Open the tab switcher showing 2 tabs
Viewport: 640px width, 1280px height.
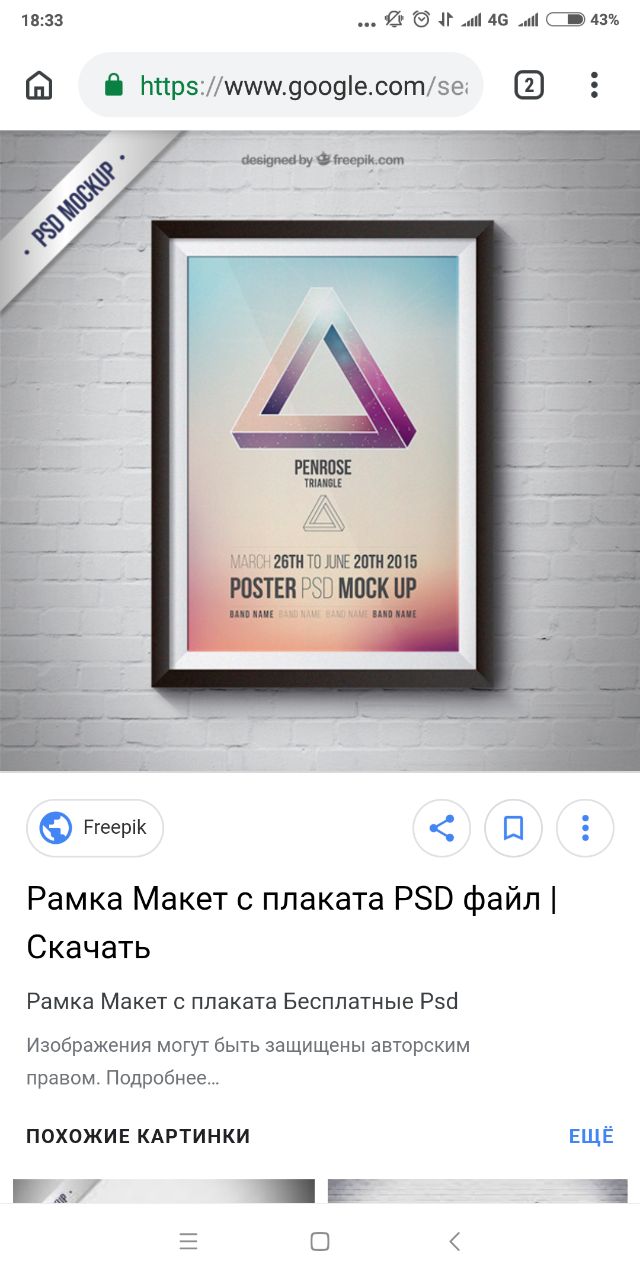(529, 86)
